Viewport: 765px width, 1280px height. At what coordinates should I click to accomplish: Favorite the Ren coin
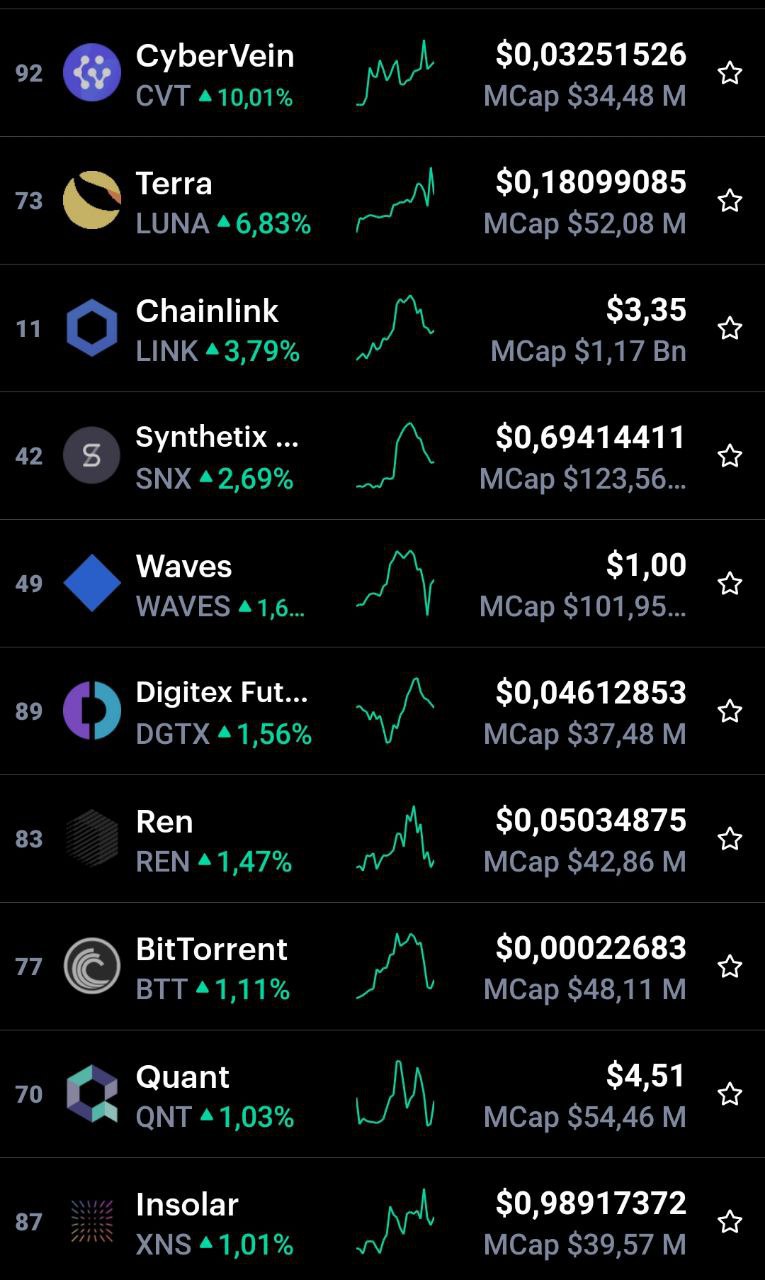(x=730, y=838)
